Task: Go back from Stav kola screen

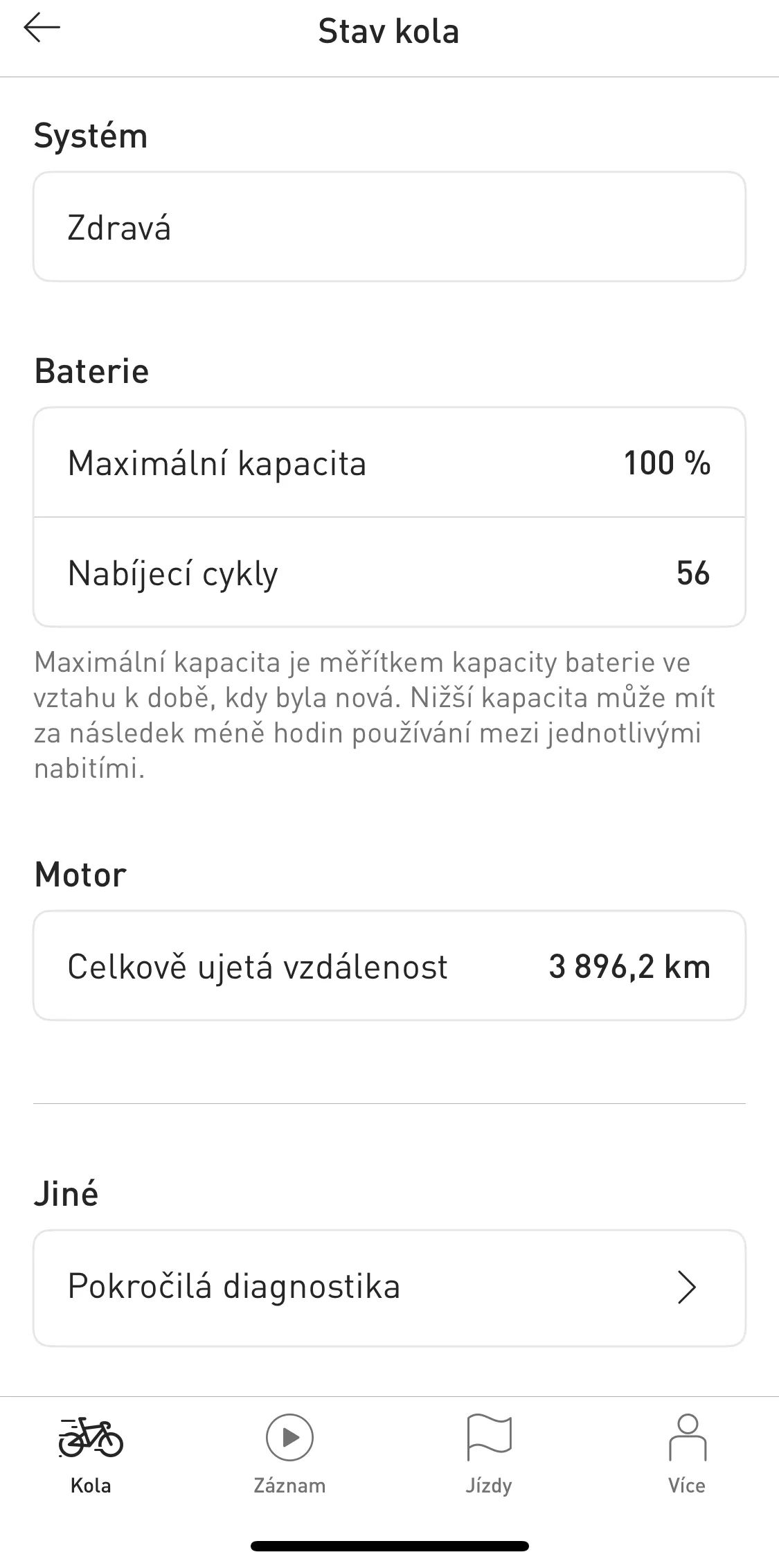Action: coord(42,28)
